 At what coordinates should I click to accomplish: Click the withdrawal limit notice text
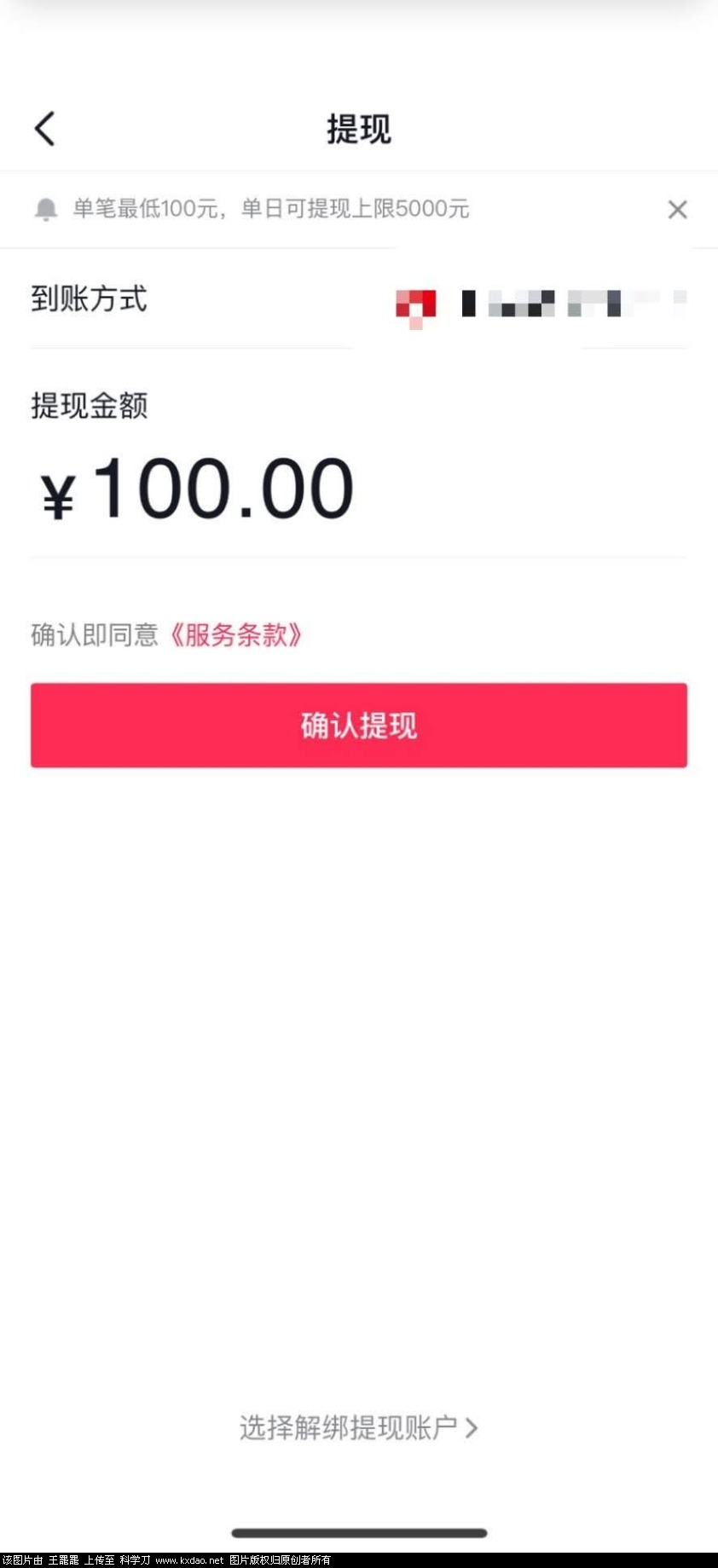269,209
